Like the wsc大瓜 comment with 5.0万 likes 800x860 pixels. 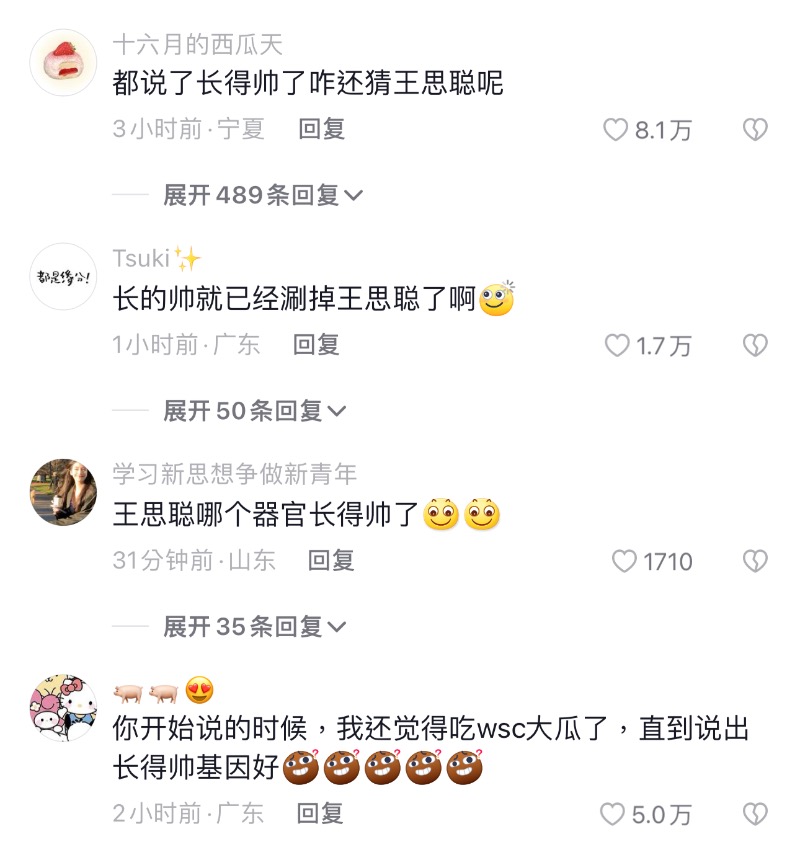[612, 815]
